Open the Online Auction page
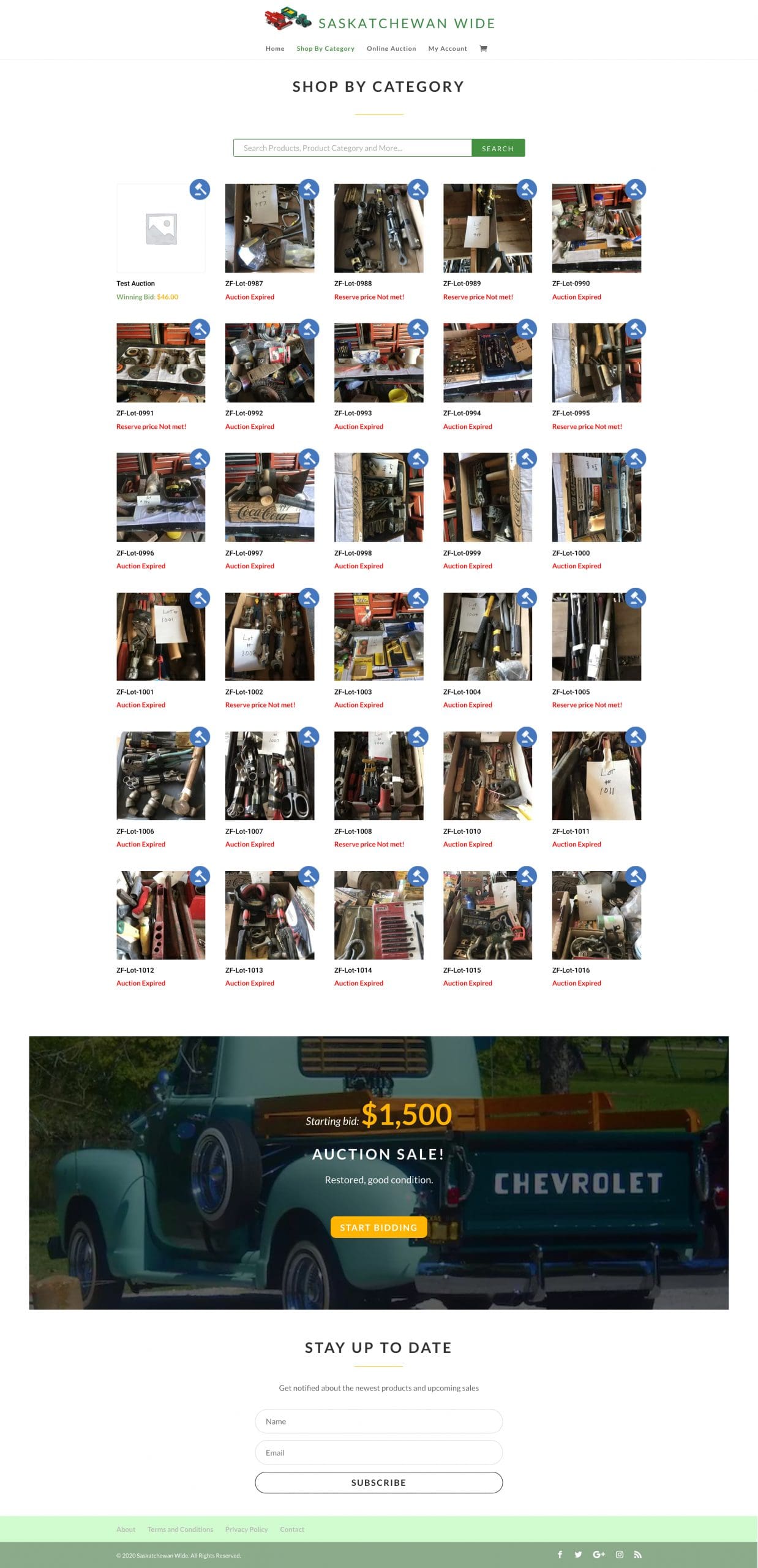 pyautogui.click(x=391, y=48)
